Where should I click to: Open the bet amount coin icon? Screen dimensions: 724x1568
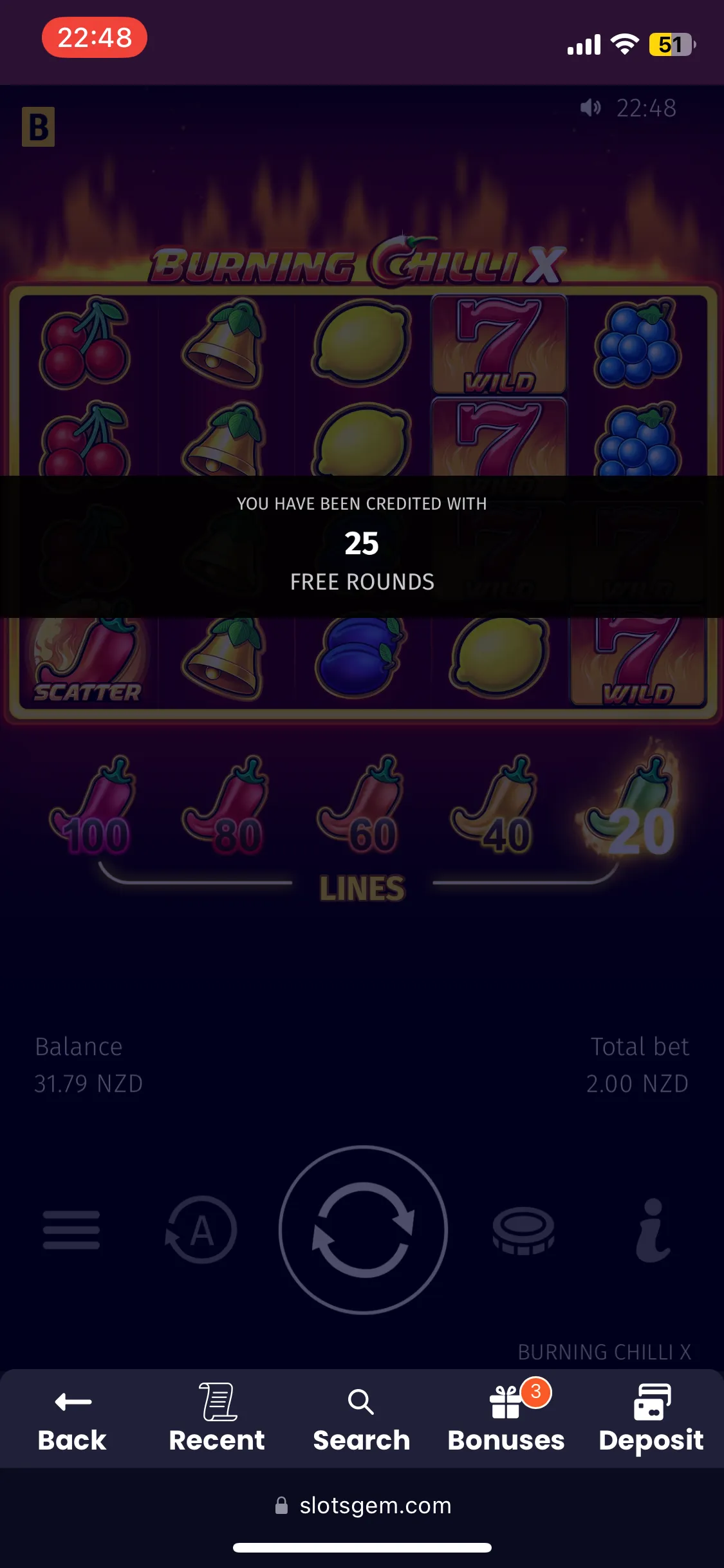523,1229
